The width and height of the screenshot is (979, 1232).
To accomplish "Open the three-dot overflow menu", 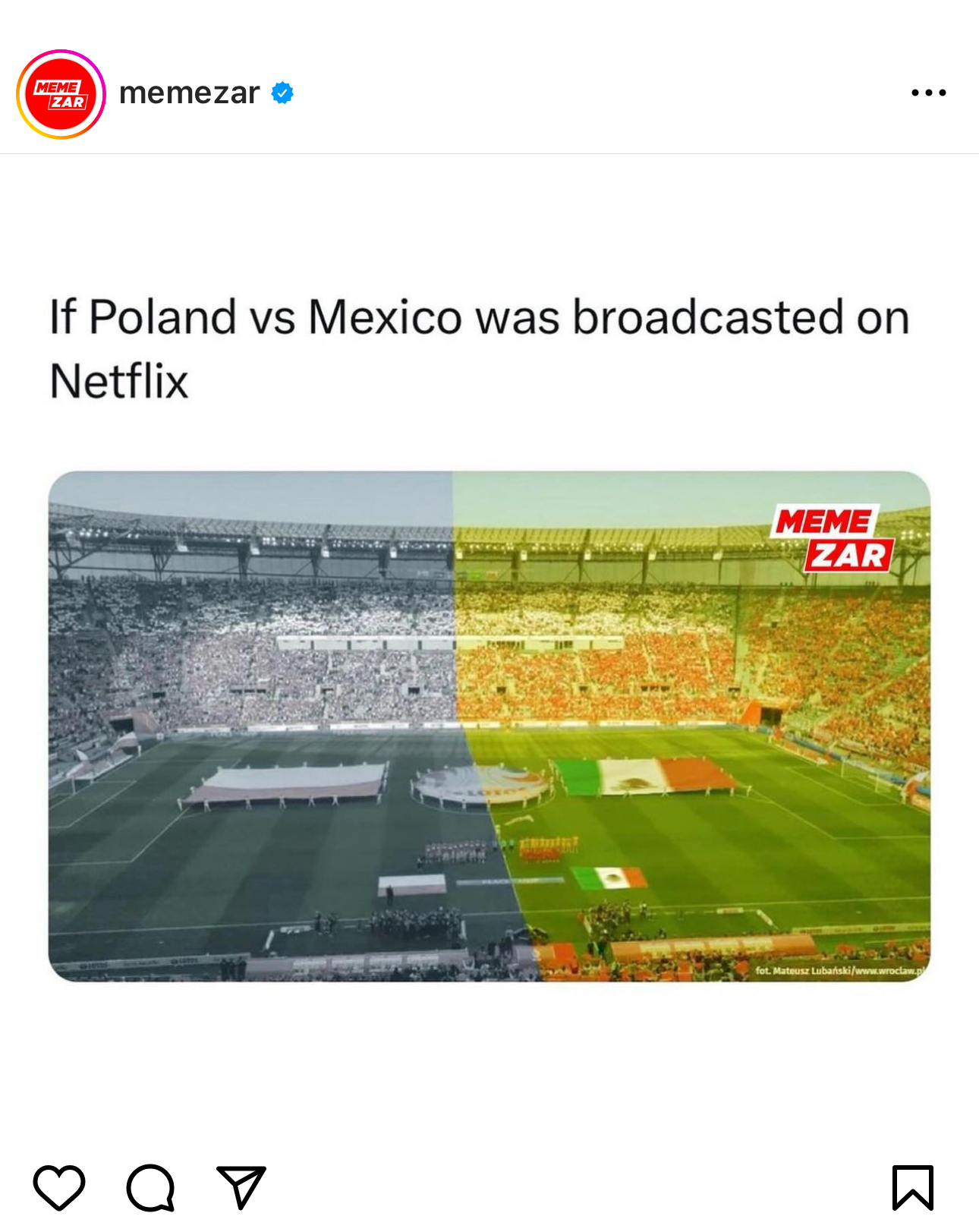I will pos(928,93).
